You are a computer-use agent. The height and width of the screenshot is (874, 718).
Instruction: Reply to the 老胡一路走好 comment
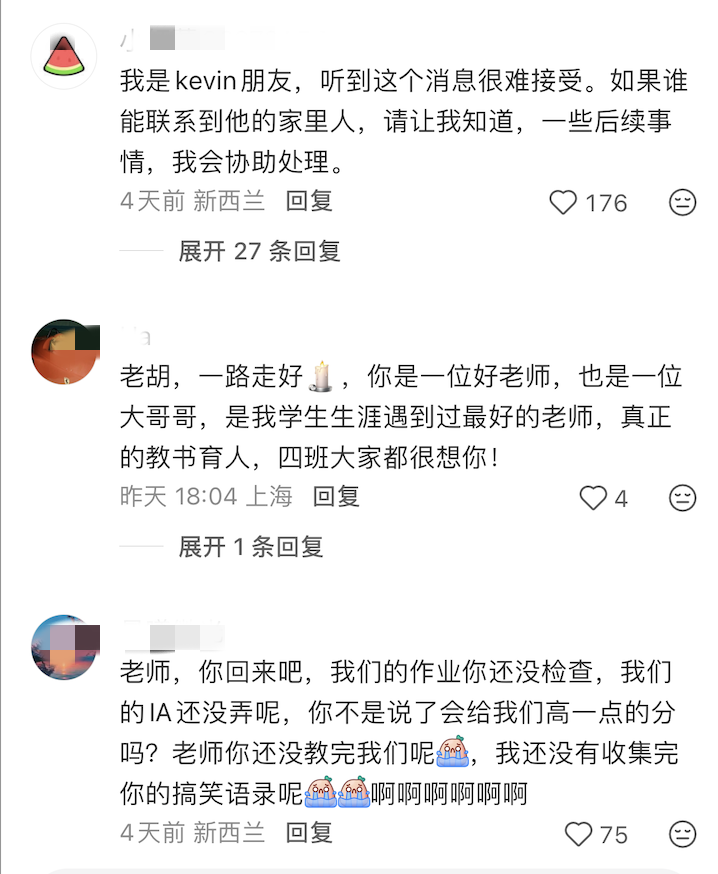[335, 496]
